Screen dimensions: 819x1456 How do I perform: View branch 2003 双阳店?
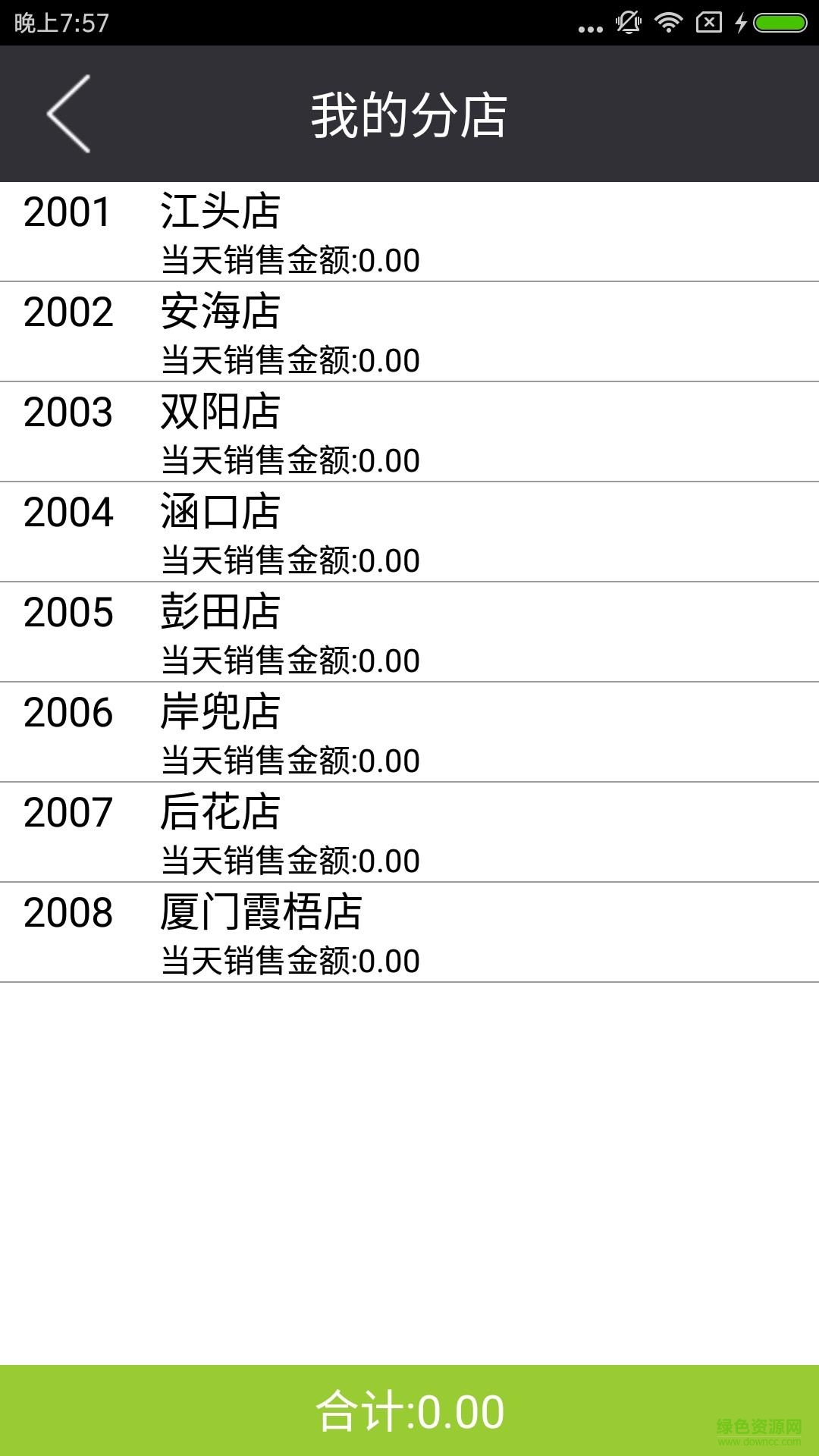pyautogui.click(x=409, y=432)
